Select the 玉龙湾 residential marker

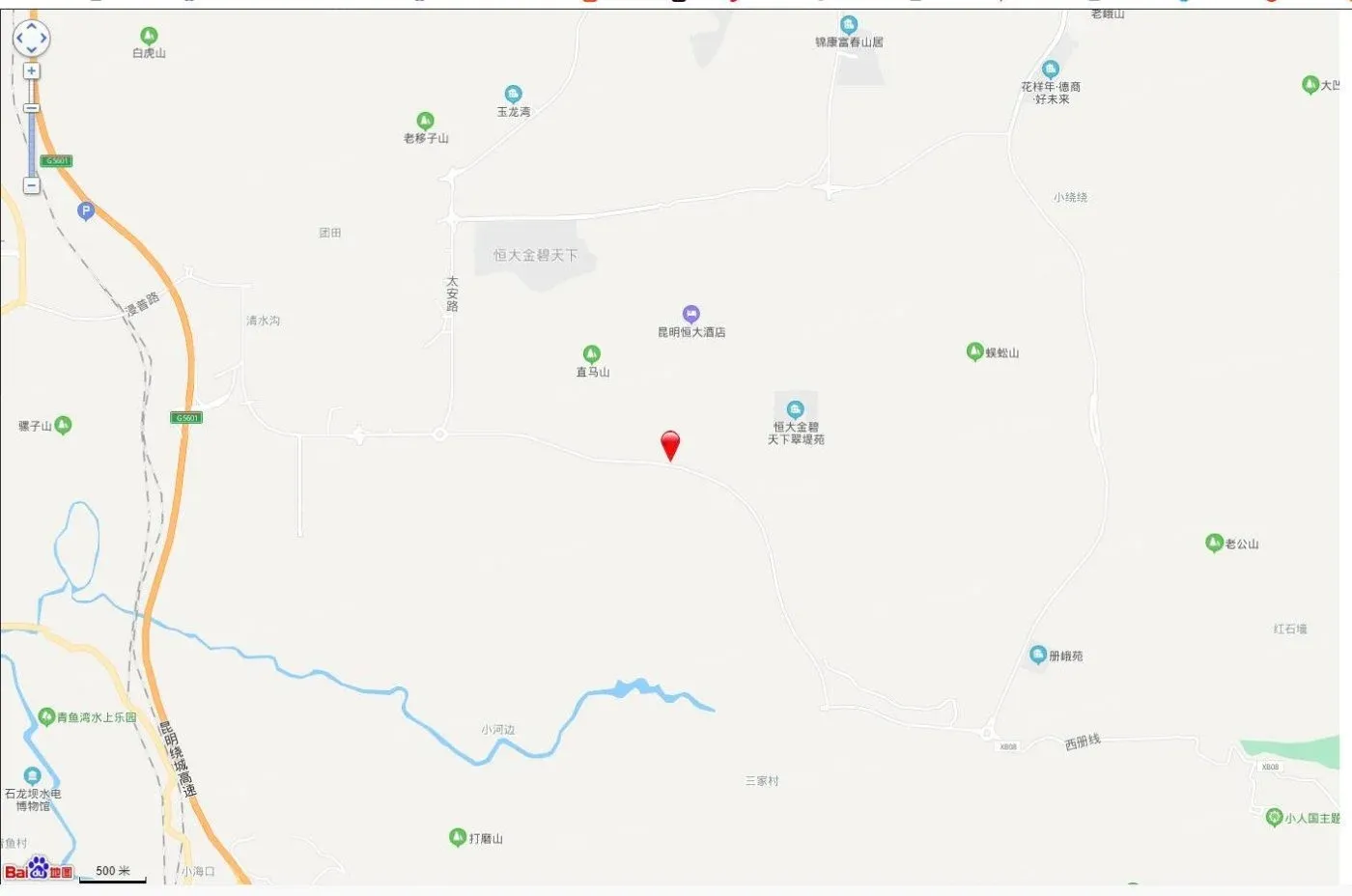tap(513, 94)
